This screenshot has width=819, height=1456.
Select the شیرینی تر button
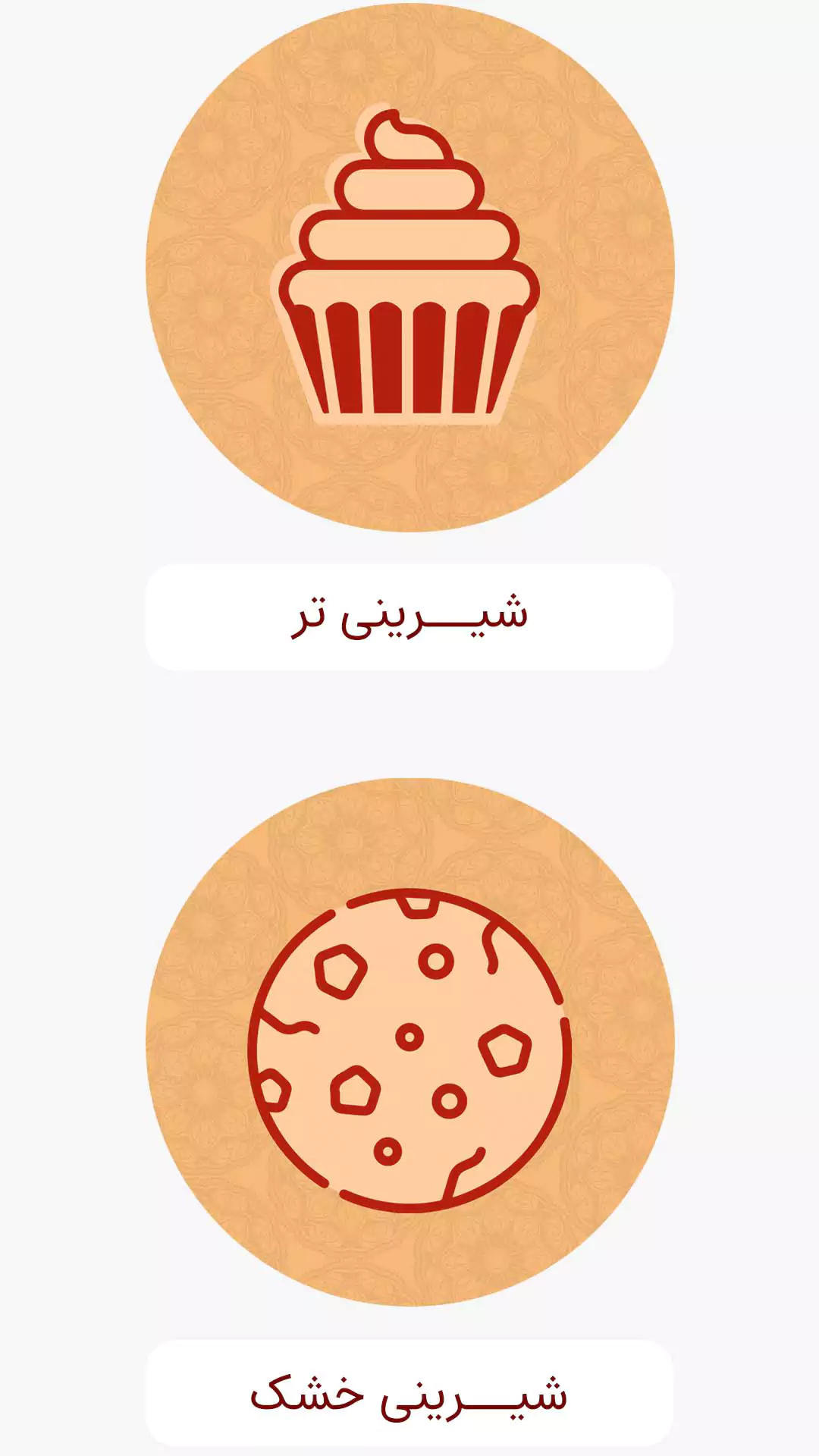point(409,617)
